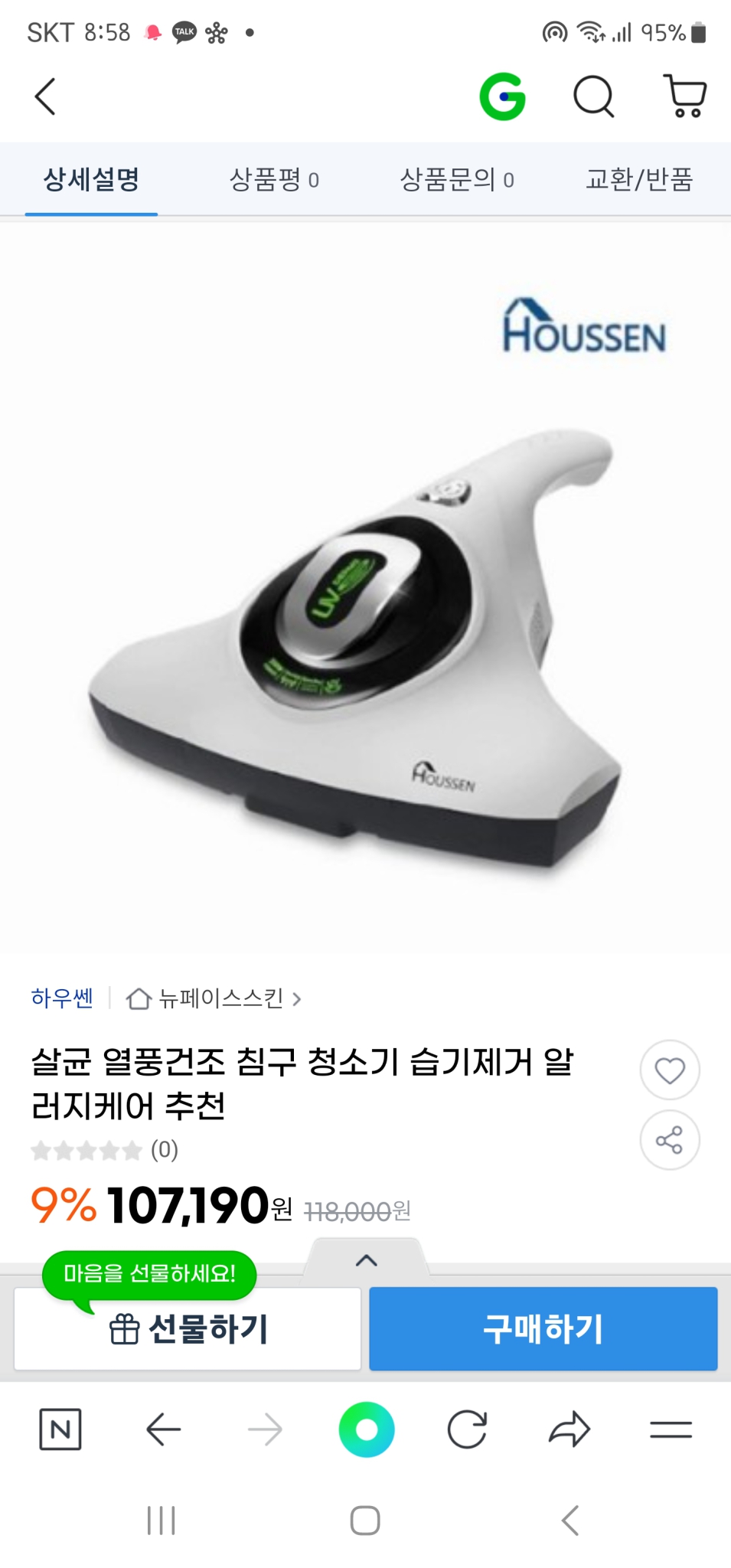
Task: Open the shopping cart
Action: coord(685,96)
